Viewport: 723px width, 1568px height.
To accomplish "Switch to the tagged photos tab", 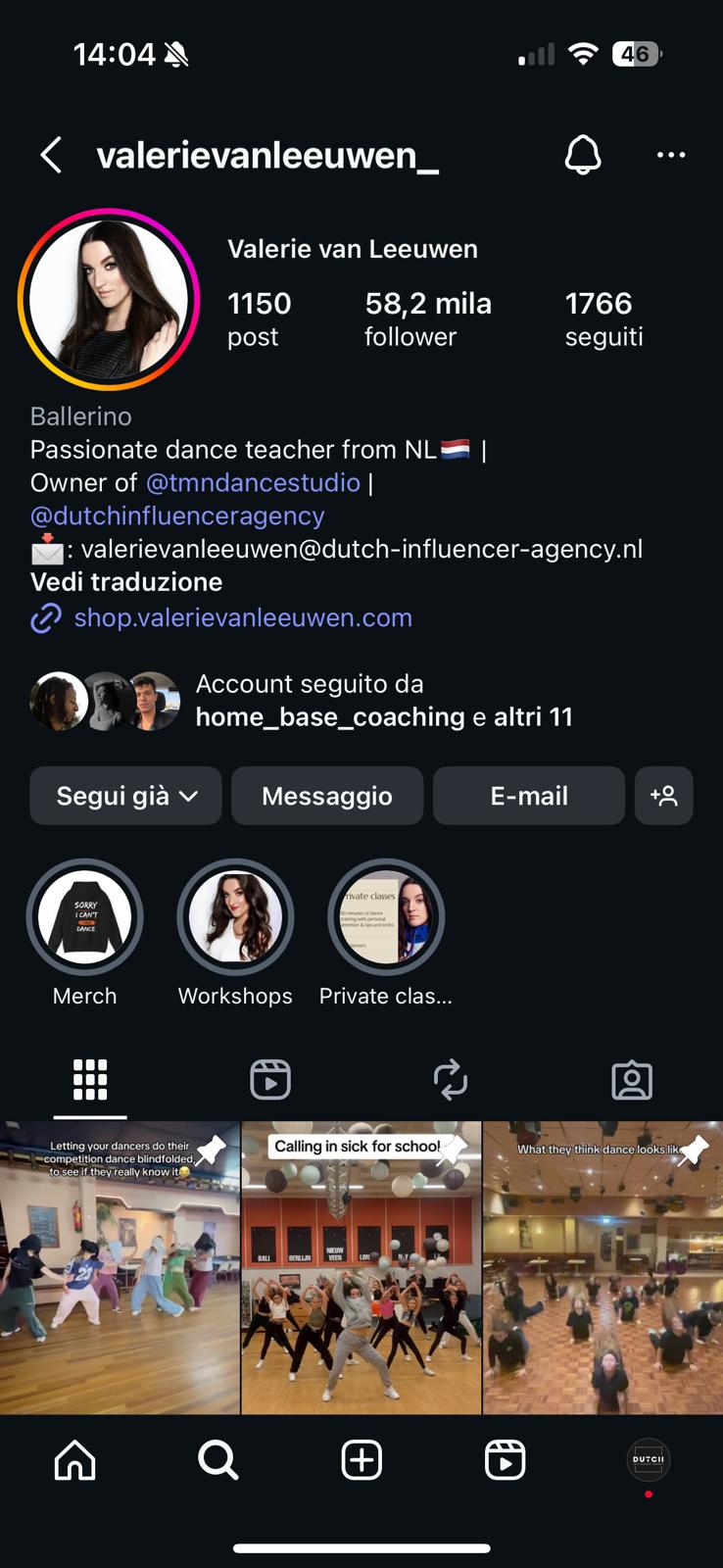I will [632, 1080].
